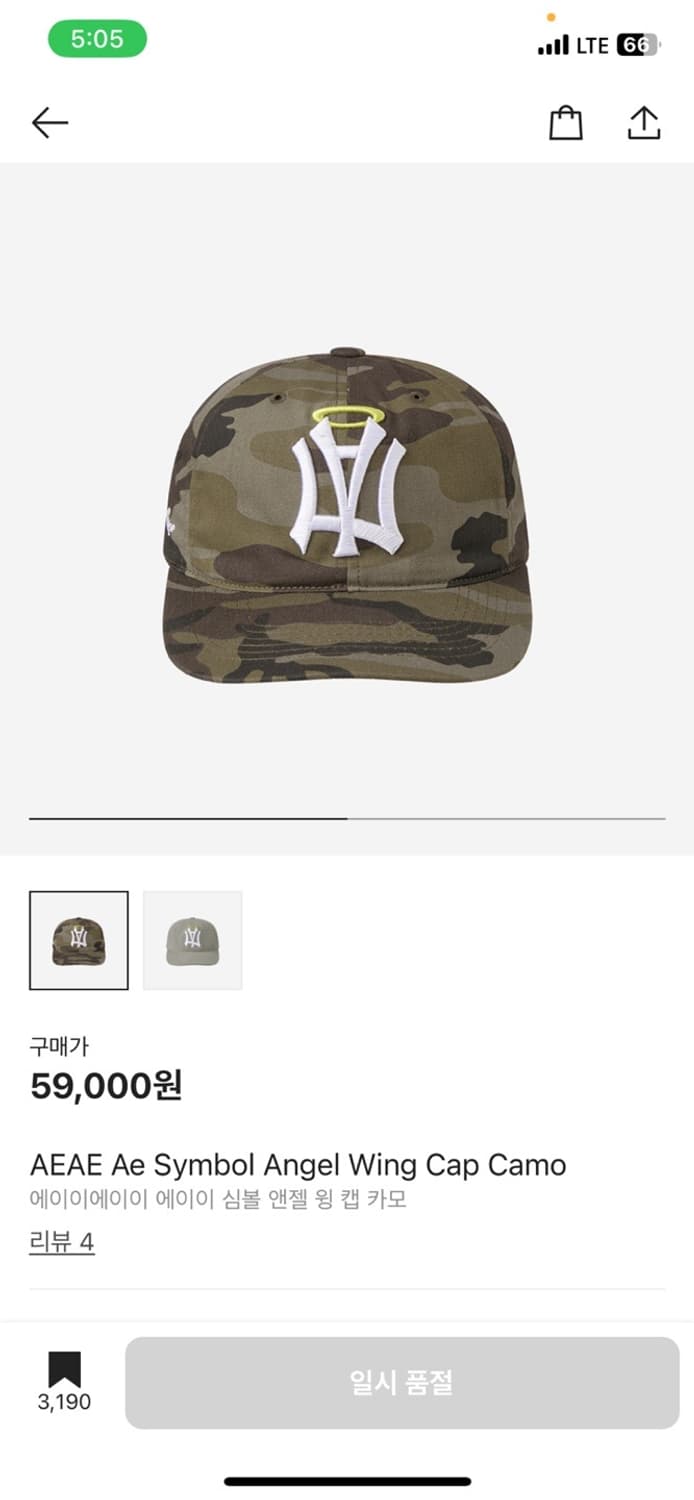View the gray cap thumbnail
The image size is (694, 1500).
point(193,940)
